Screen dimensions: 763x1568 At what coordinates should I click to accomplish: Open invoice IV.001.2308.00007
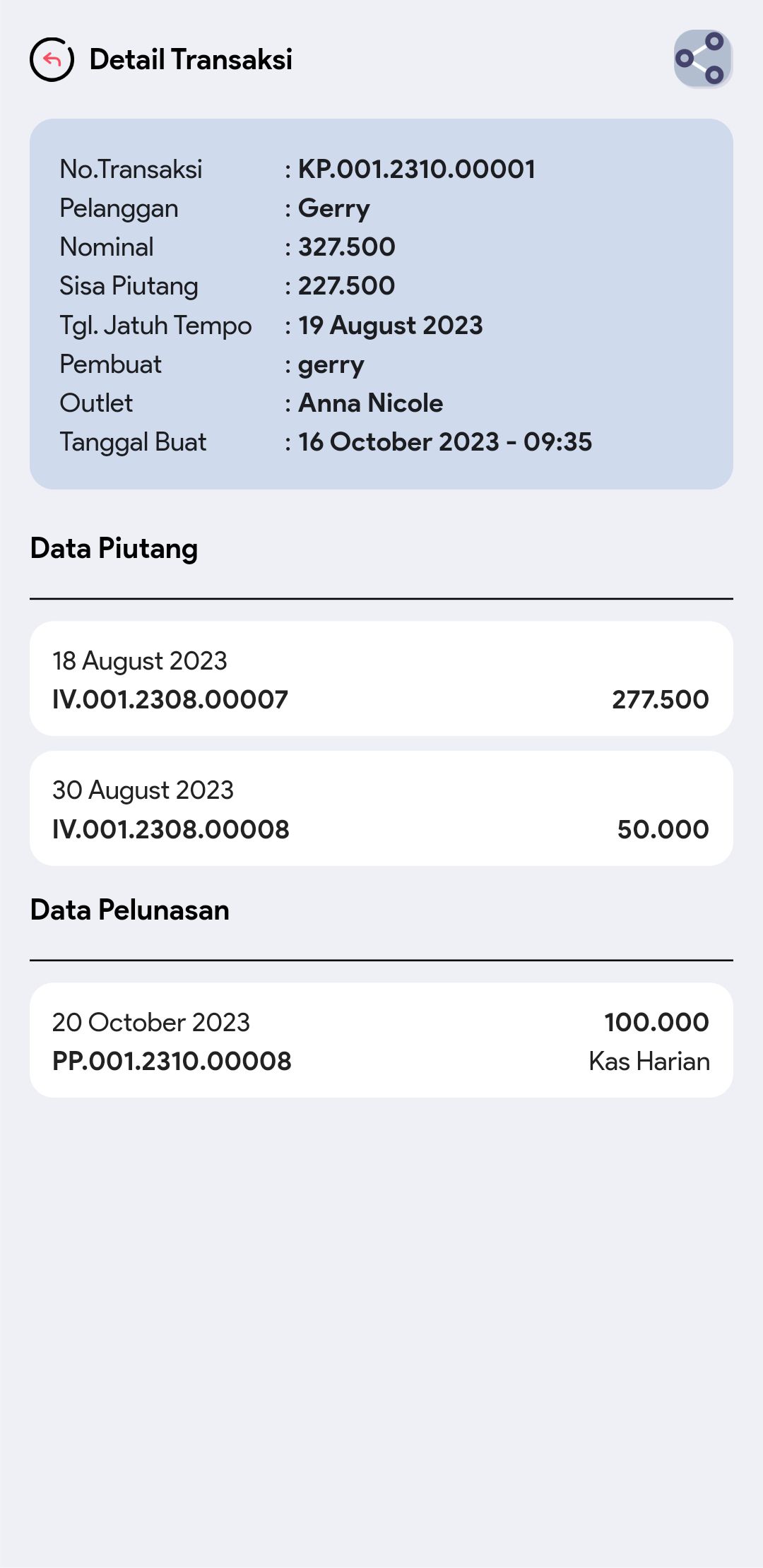[381, 679]
